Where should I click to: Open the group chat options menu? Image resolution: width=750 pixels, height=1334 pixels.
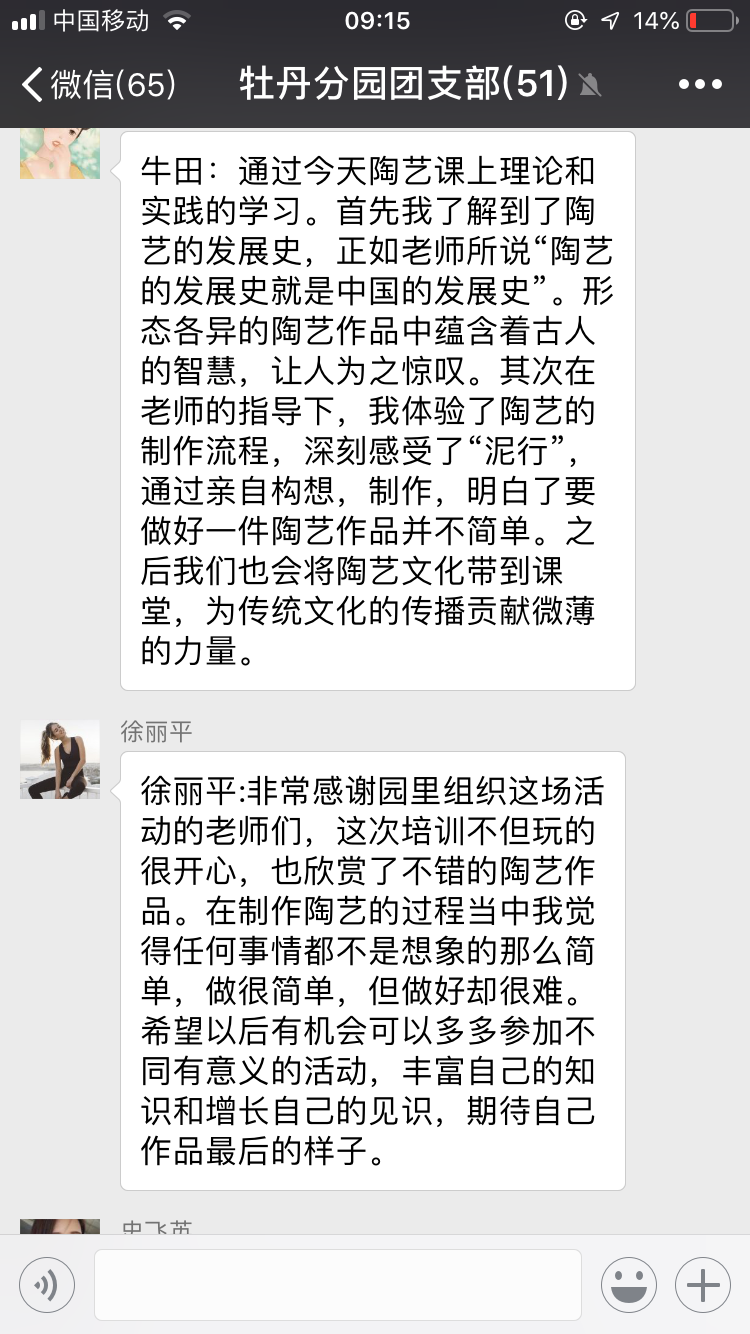click(x=699, y=85)
